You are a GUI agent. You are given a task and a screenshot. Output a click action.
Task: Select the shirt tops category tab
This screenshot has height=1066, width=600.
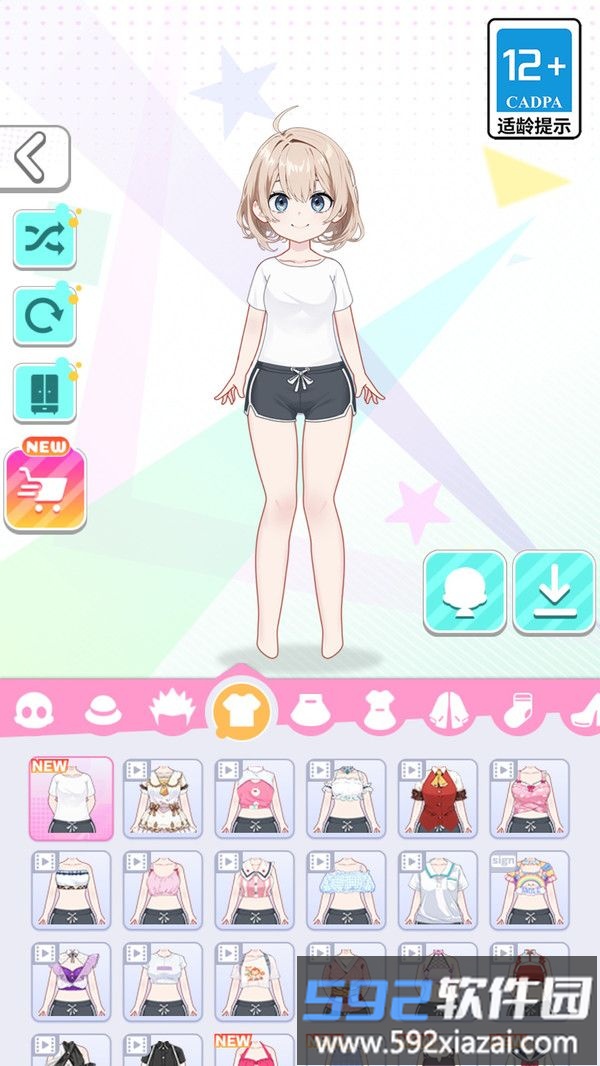tap(241, 712)
